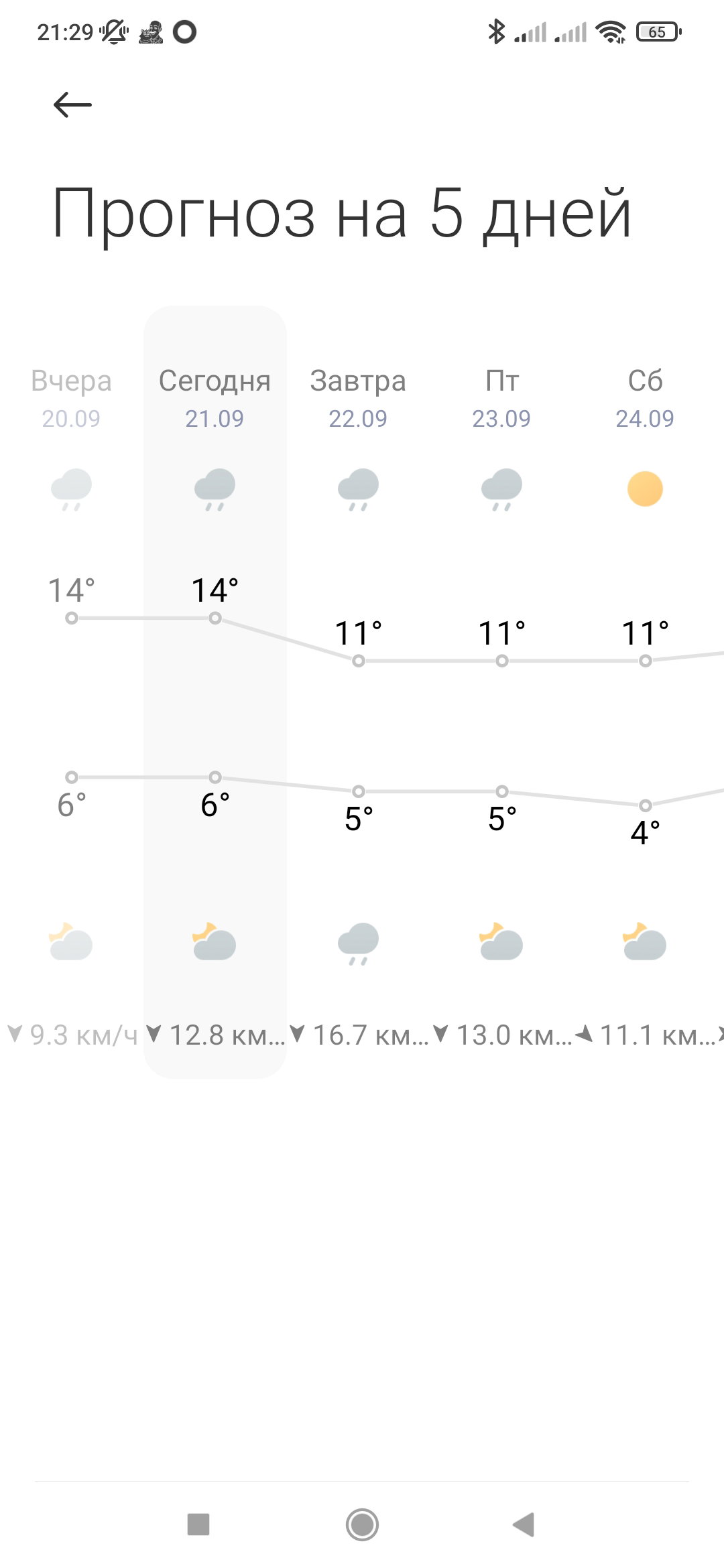
Task: Tap the system home button
Action: point(362,1524)
